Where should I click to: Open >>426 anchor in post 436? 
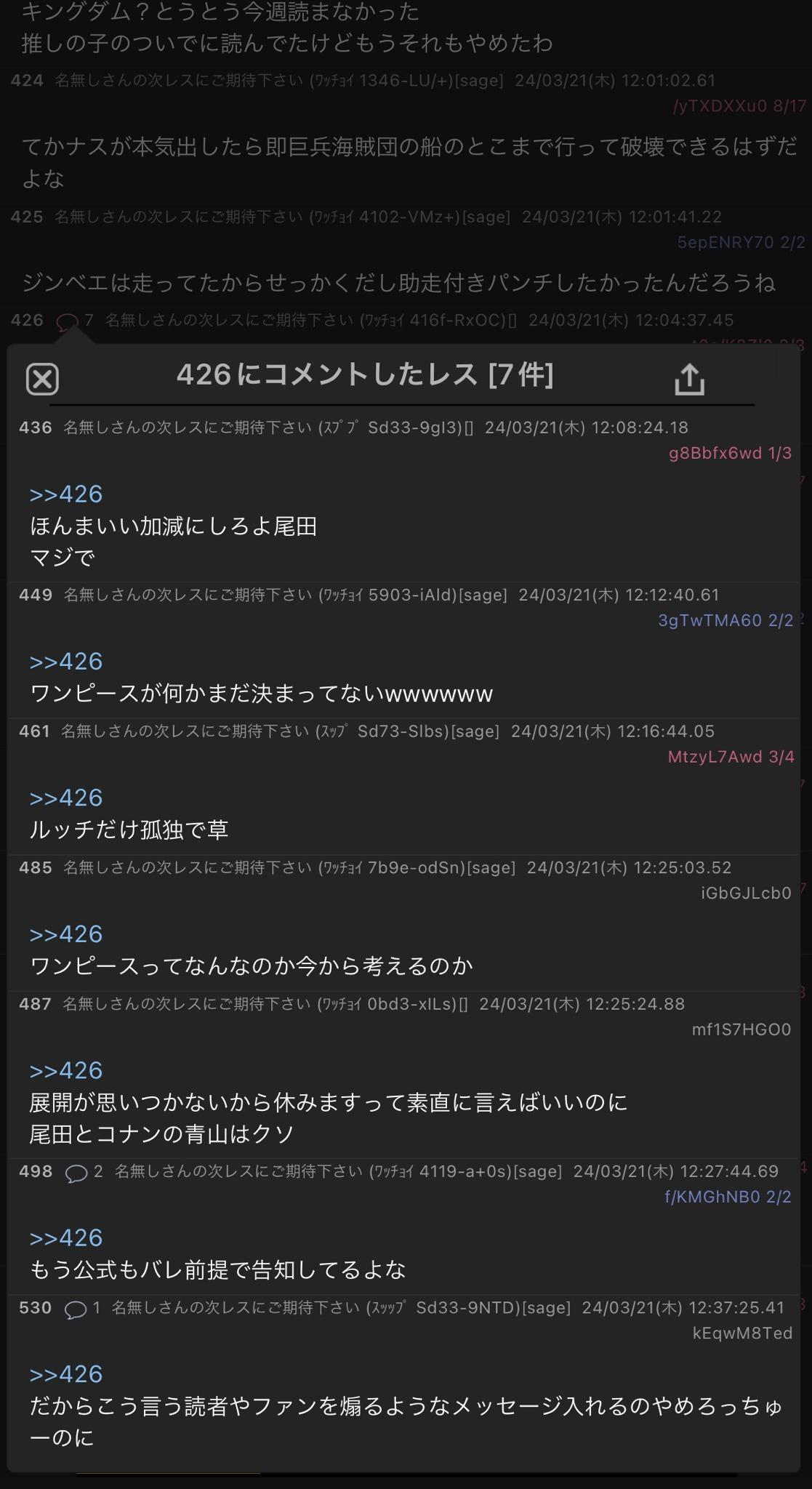(x=66, y=494)
